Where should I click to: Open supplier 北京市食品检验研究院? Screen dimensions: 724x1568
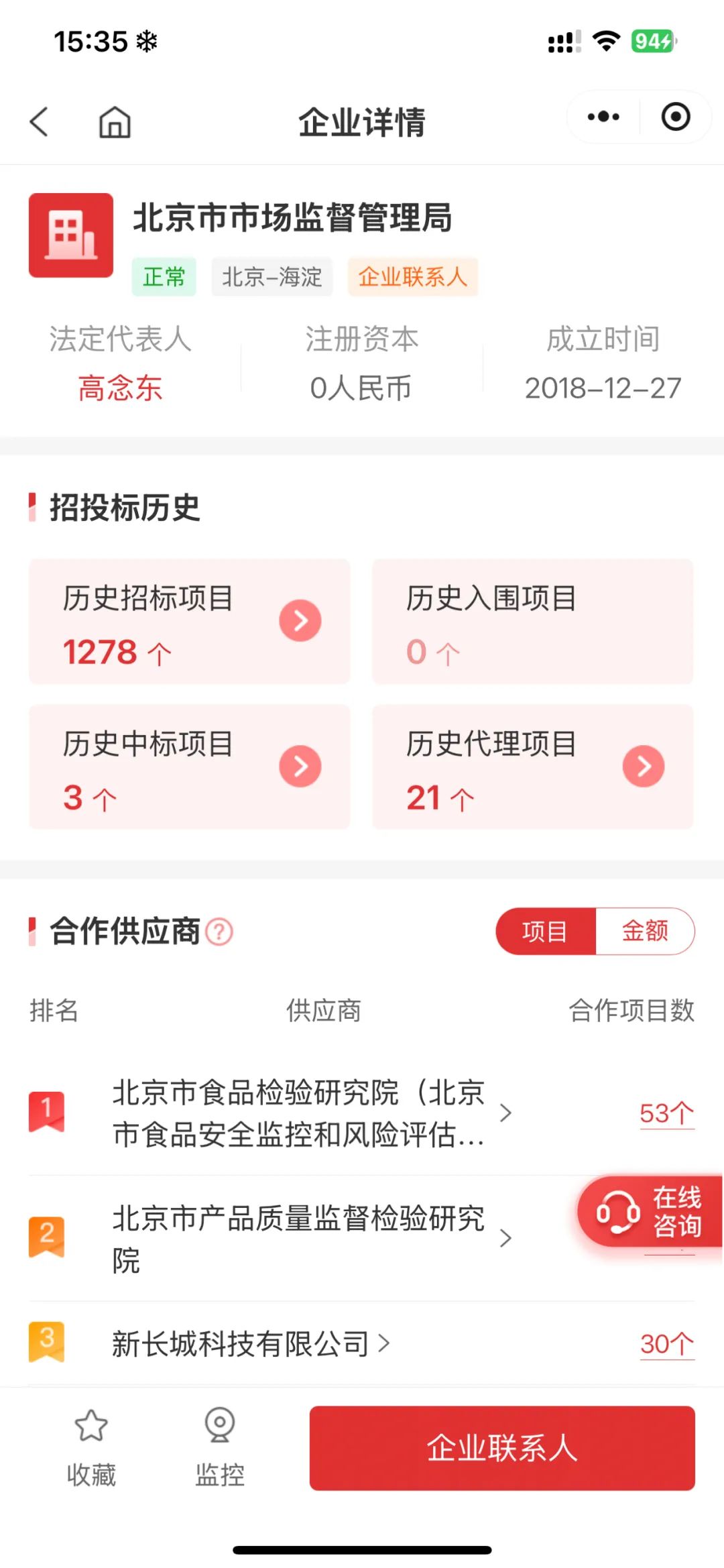pos(311,1113)
